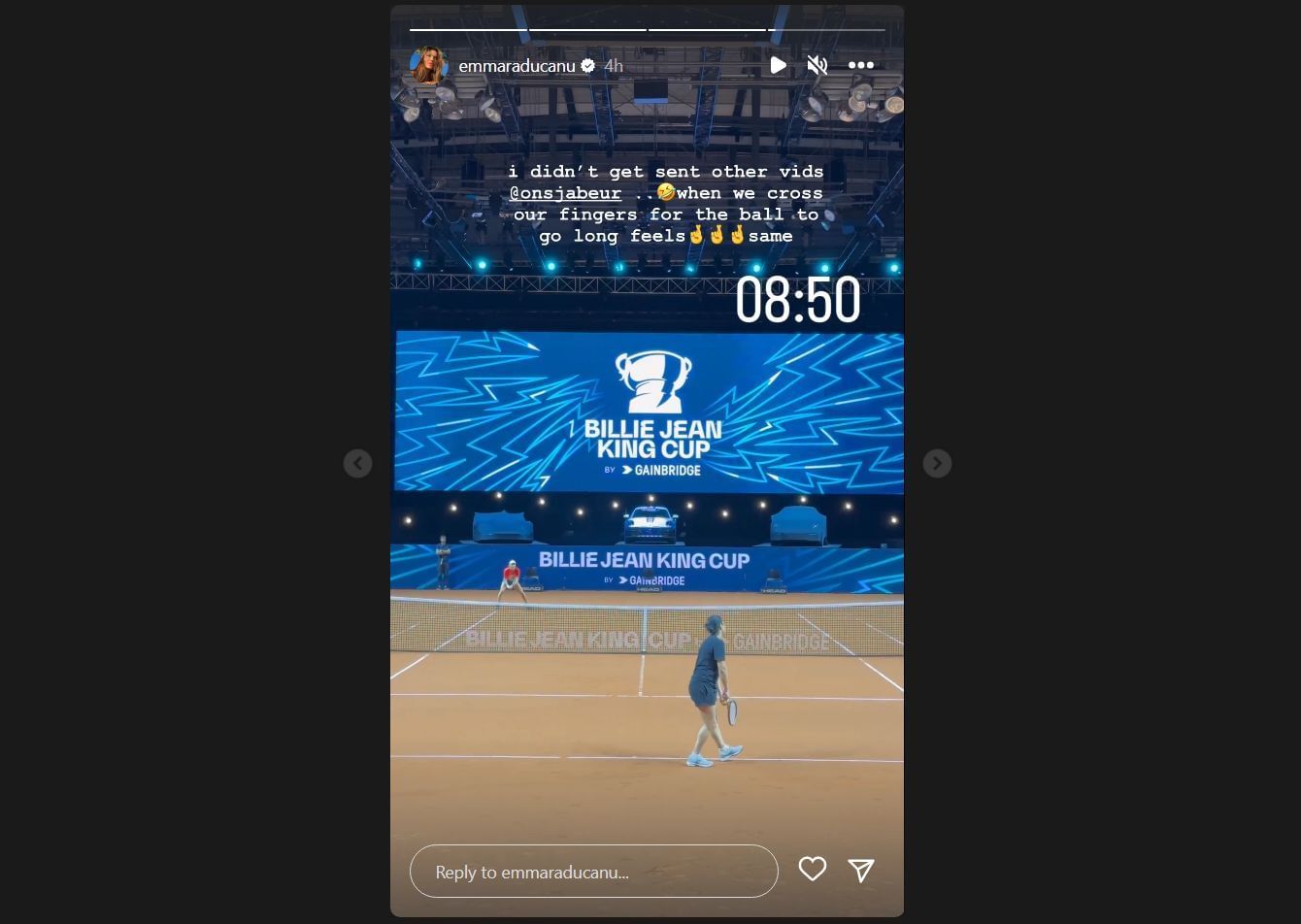This screenshot has width=1301, height=924.
Task: Go to the next story
Action: (937, 463)
